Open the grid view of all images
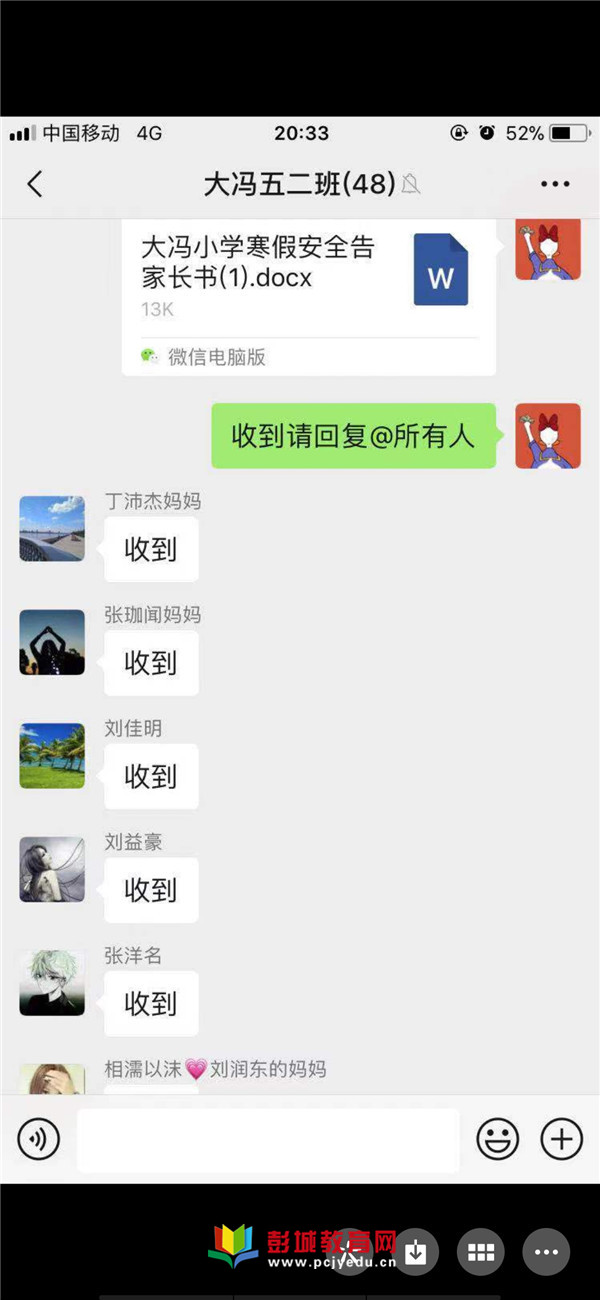This screenshot has width=600, height=1300. 481,1251
